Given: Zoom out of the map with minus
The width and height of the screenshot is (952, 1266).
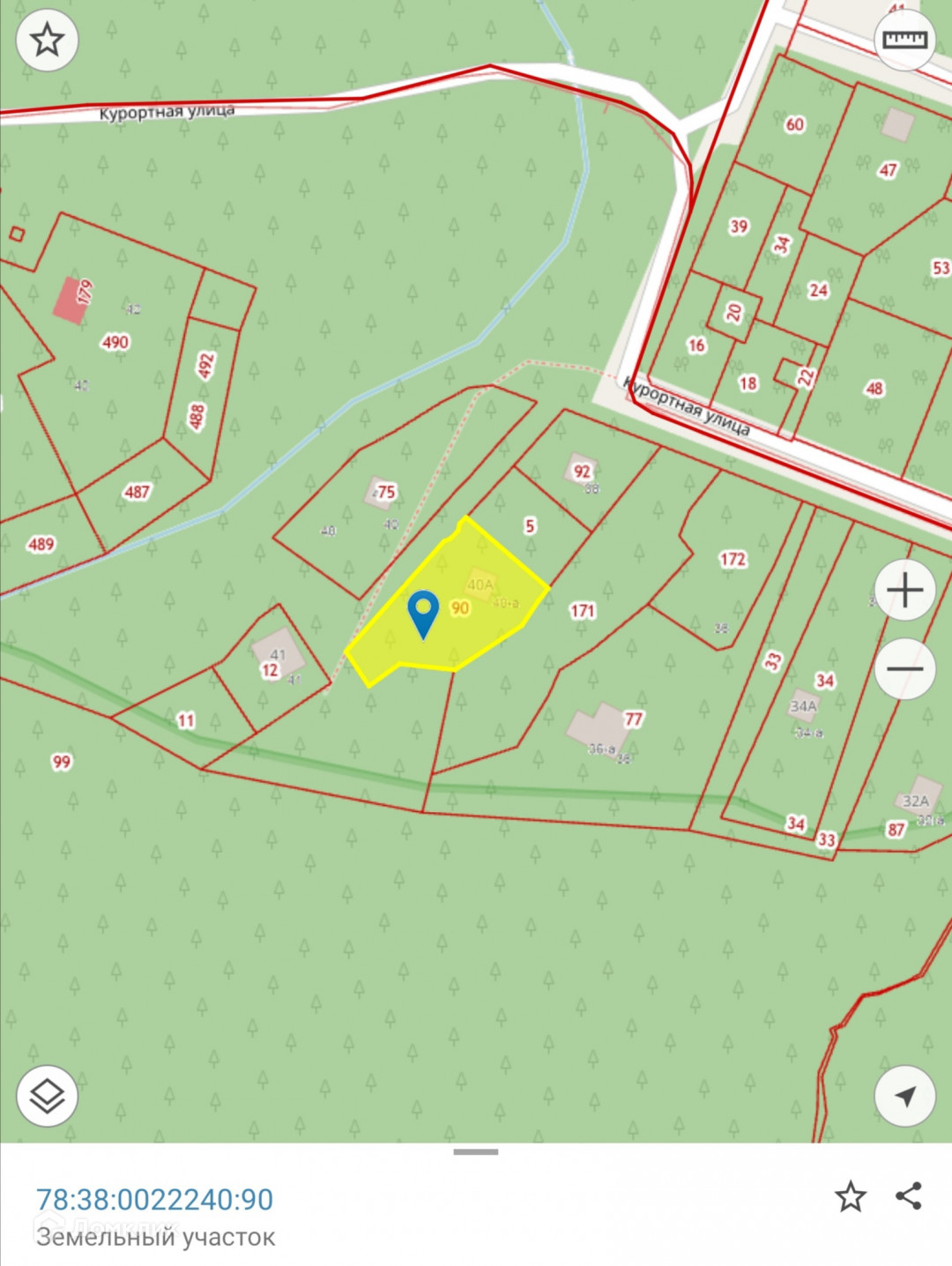Looking at the screenshot, I should coord(904,668).
